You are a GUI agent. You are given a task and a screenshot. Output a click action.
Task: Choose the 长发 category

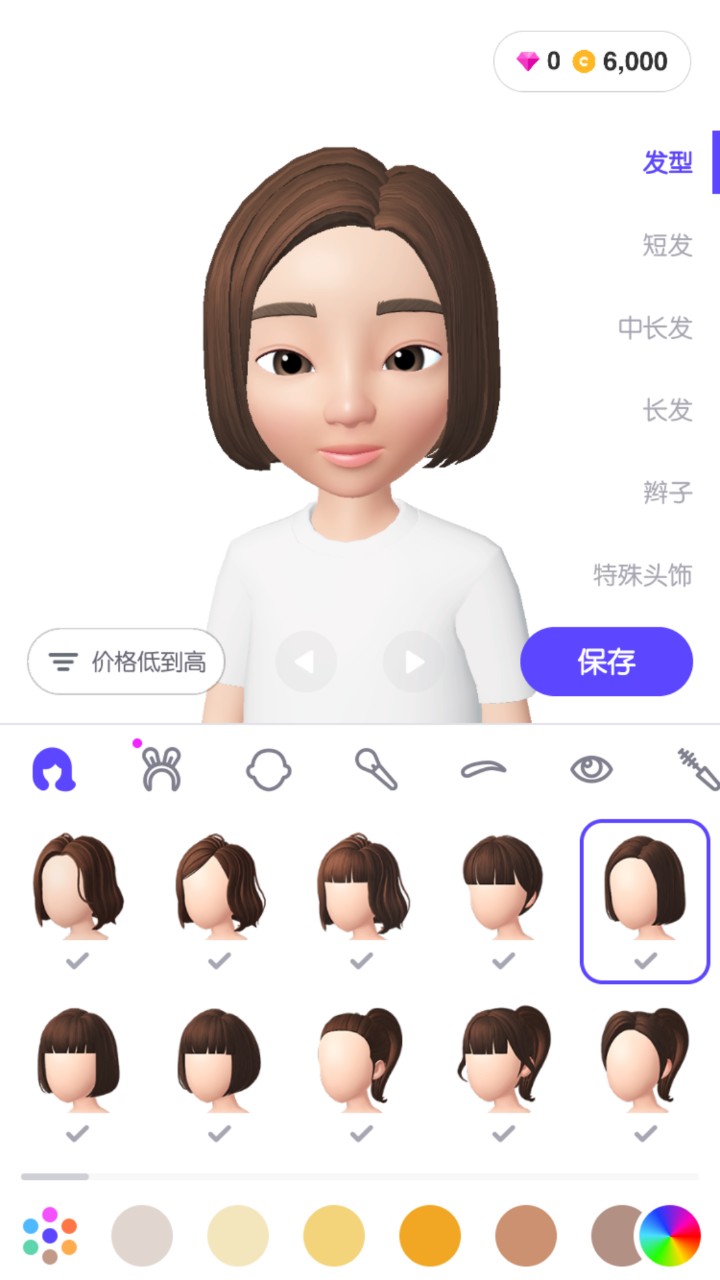[x=667, y=409]
